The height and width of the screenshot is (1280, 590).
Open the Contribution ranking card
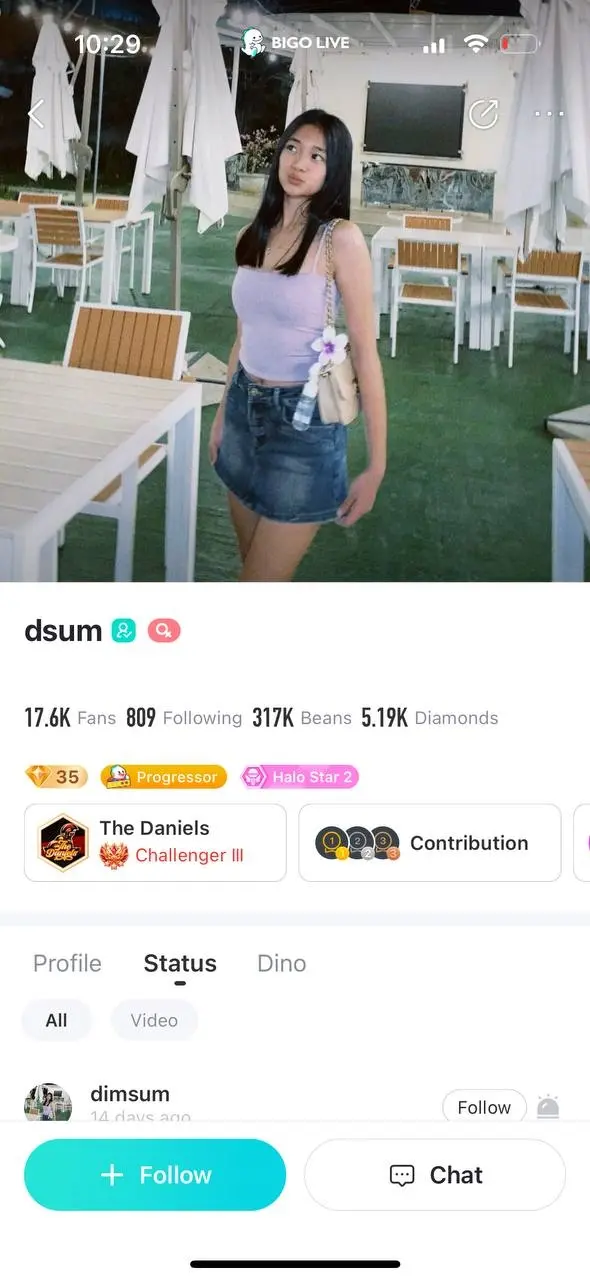(430, 843)
